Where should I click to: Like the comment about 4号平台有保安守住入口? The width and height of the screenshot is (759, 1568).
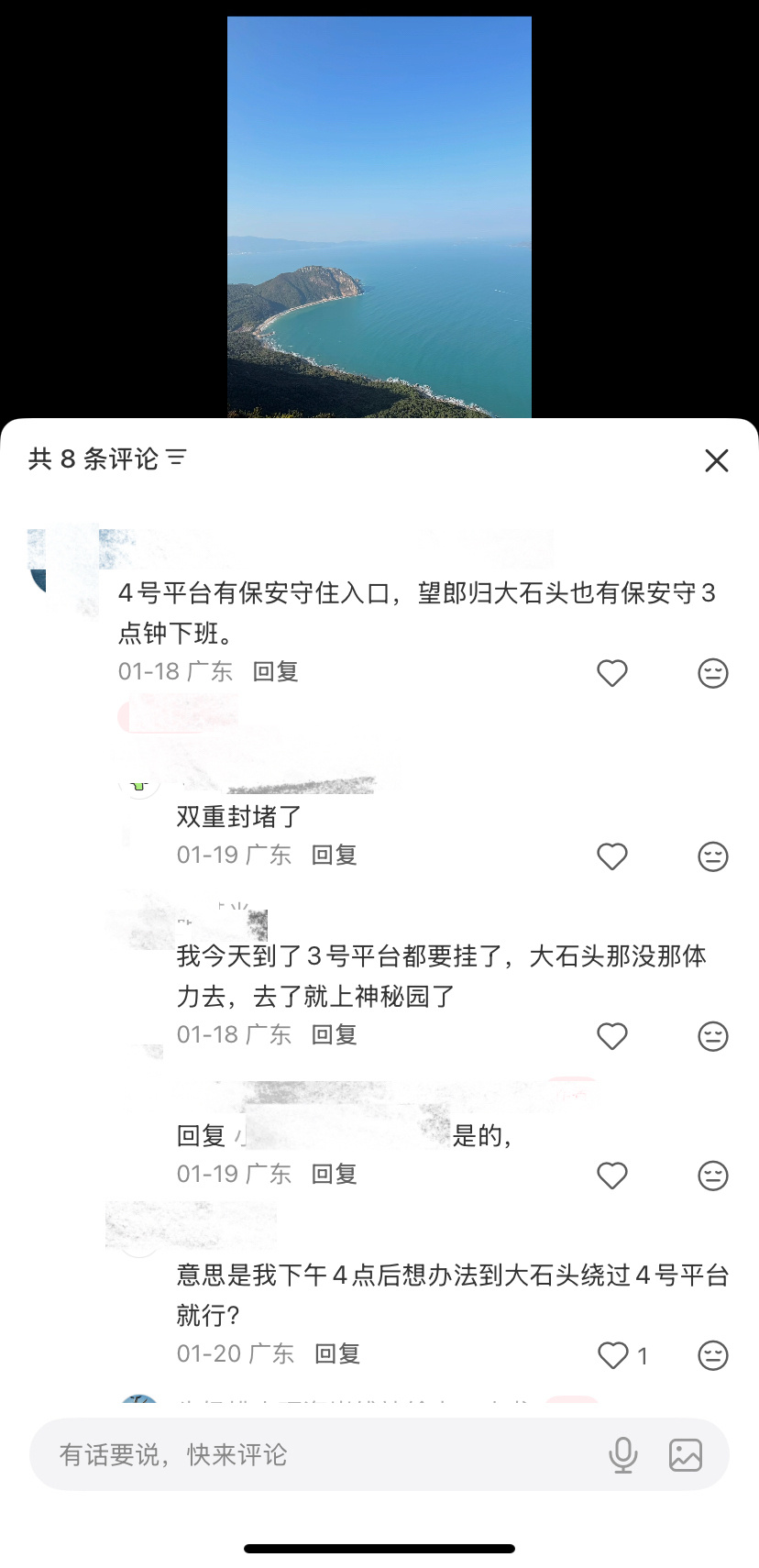[611, 673]
